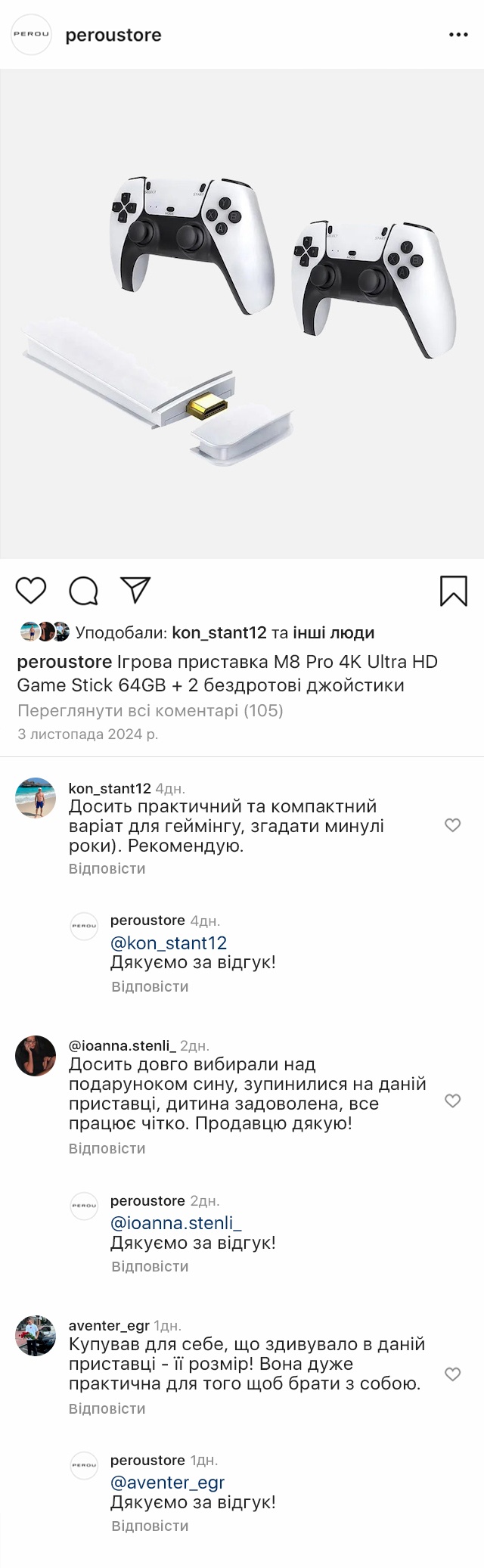Open the comment bubble under the post

(84, 591)
